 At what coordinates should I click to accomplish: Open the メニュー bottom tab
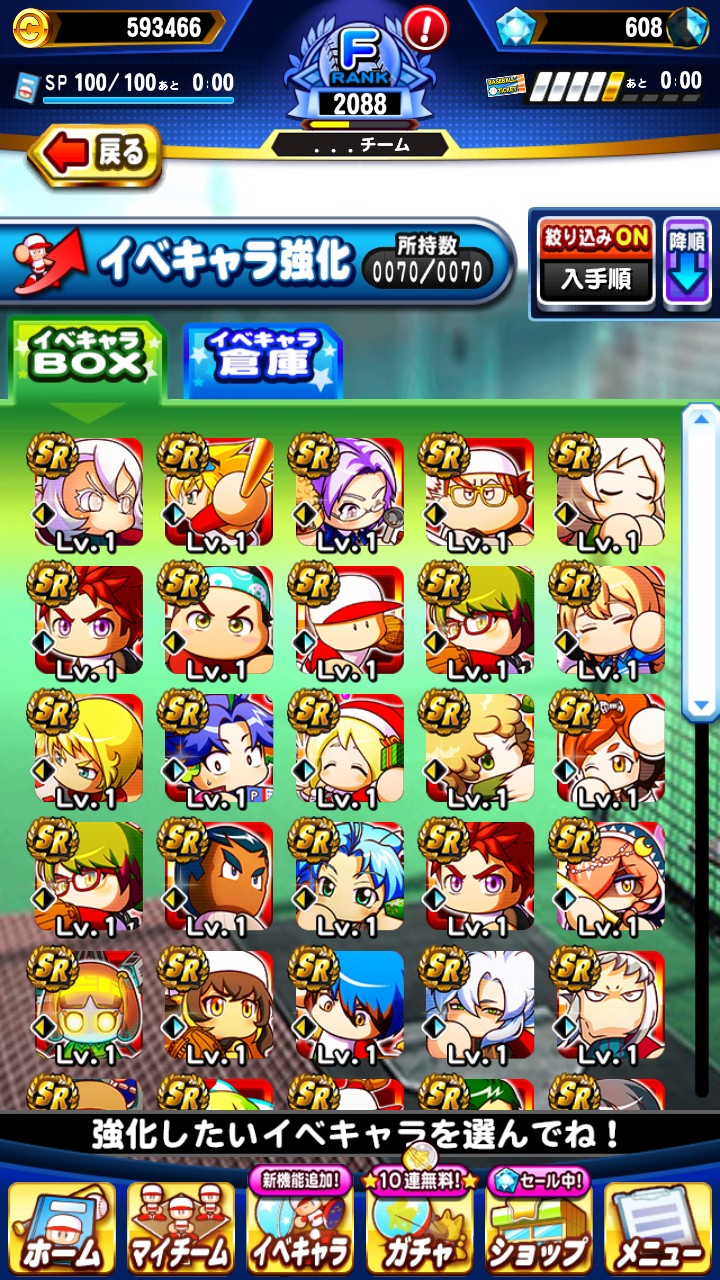coord(658,1240)
